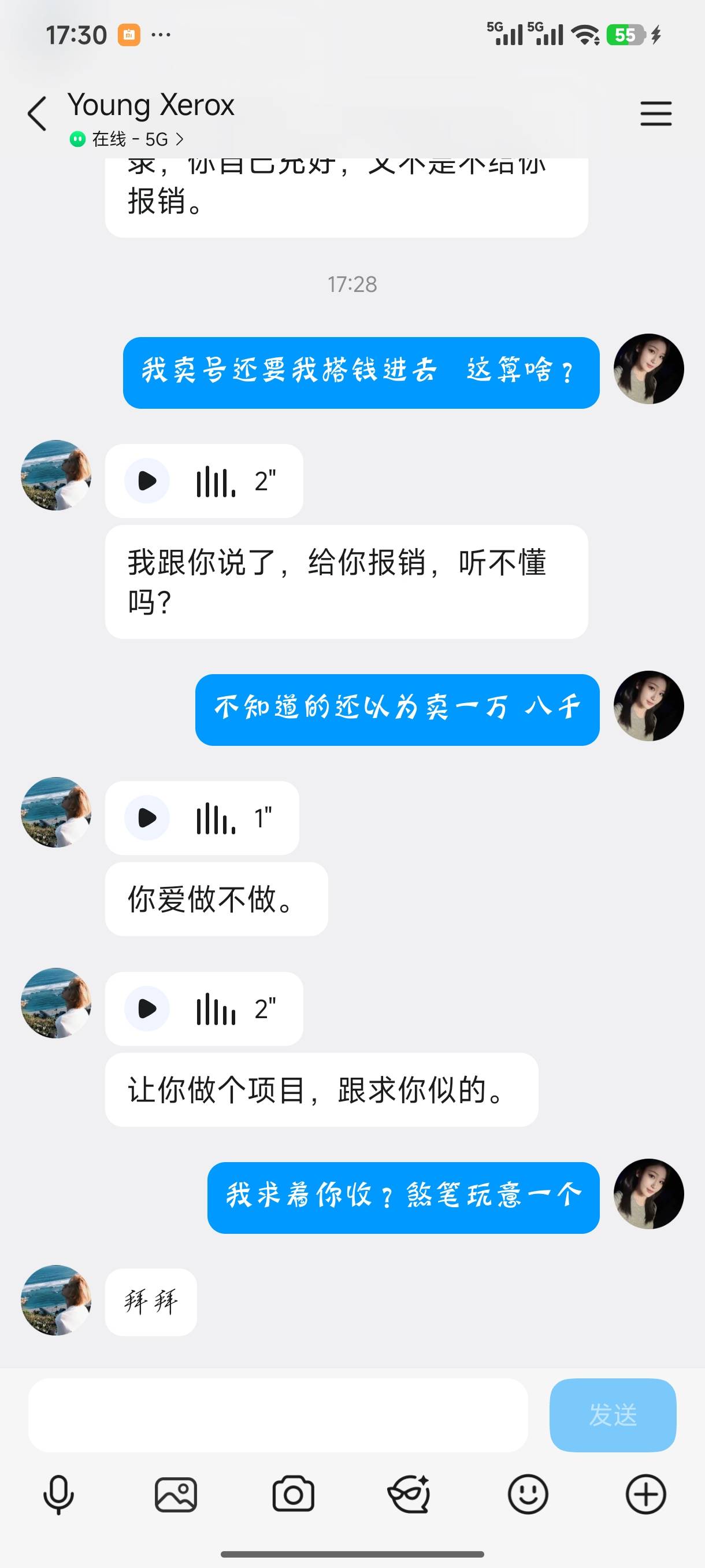
Task: Play the 1-second voice message
Action: [147, 818]
